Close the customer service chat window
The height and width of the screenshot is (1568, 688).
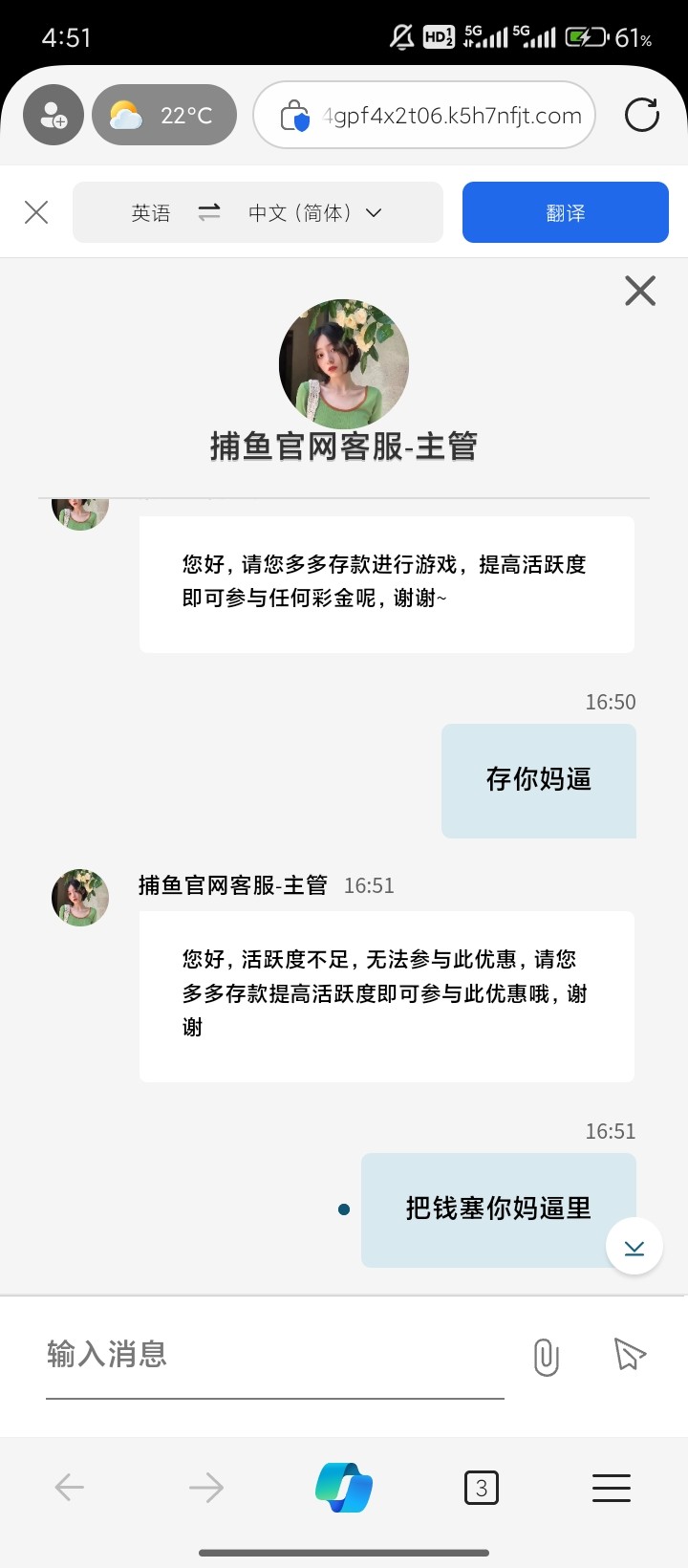(639, 291)
